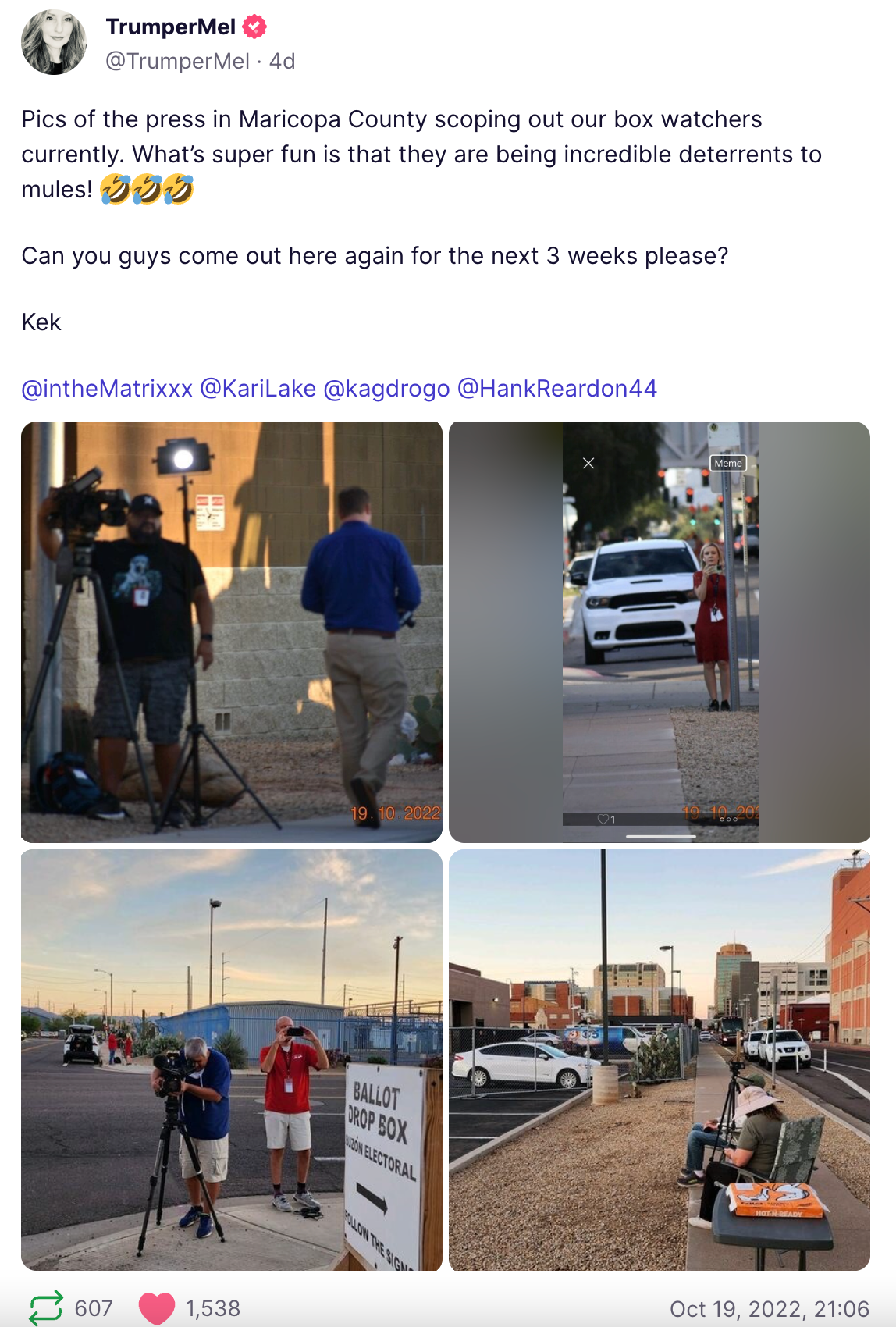Open the @intheMatrixxx mention

107,388
